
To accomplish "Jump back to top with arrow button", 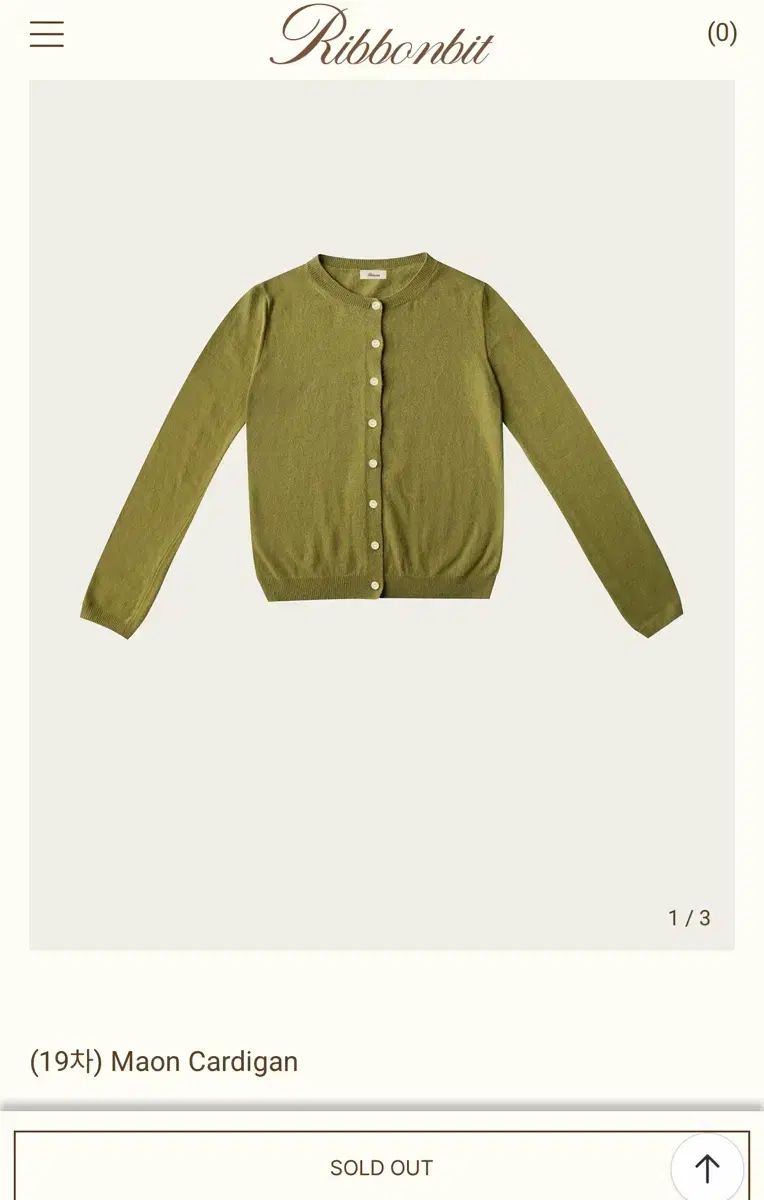I will (x=707, y=1168).
